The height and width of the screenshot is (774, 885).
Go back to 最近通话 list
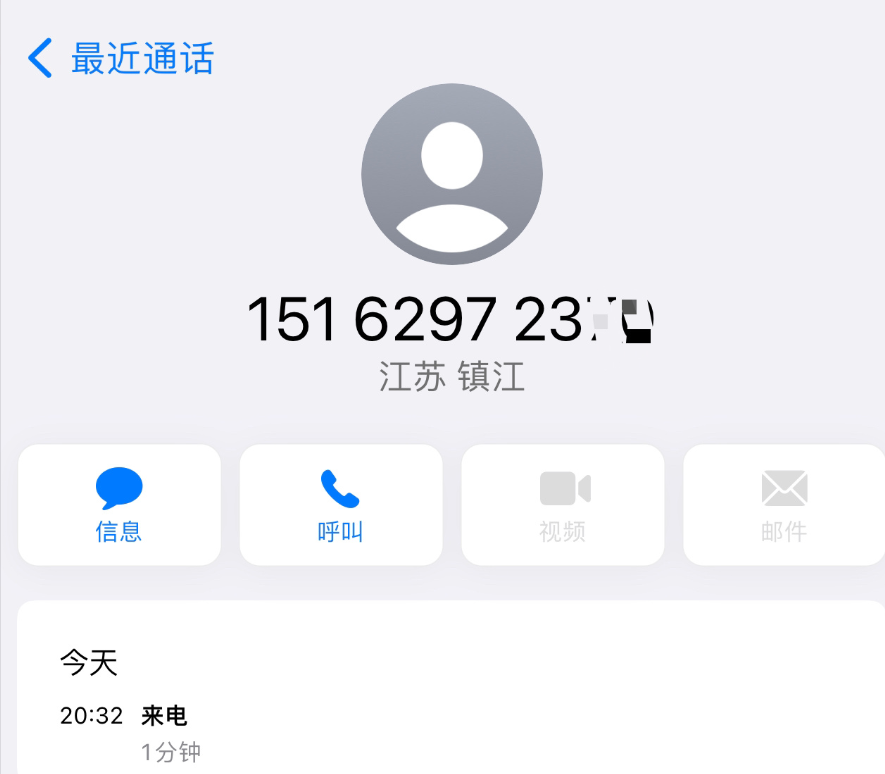[x=120, y=59]
